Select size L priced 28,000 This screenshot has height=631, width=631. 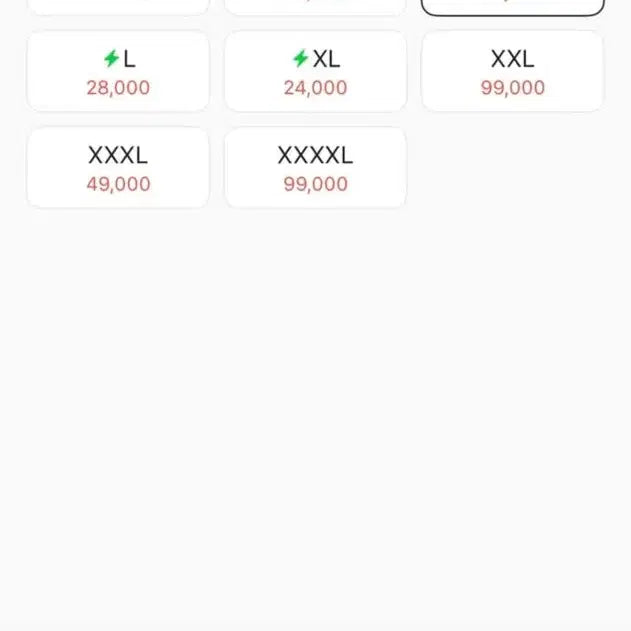coord(118,72)
